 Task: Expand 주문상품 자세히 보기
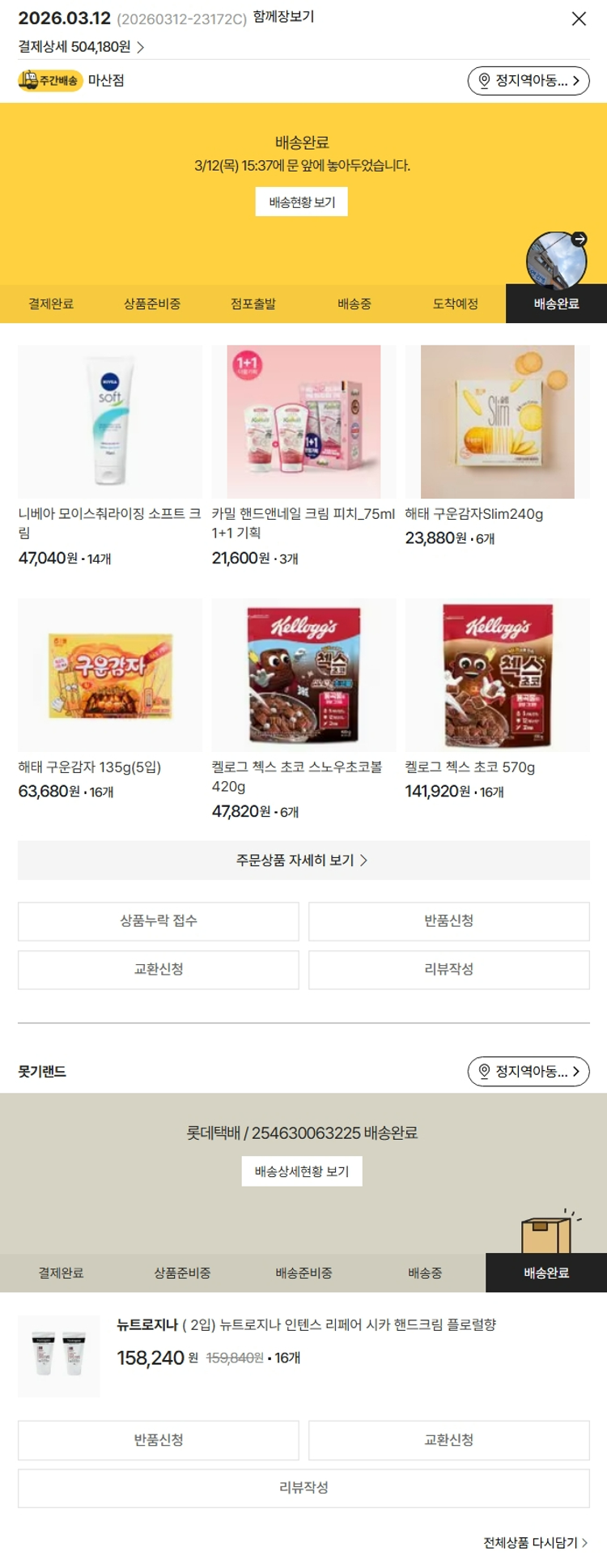(x=303, y=860)
